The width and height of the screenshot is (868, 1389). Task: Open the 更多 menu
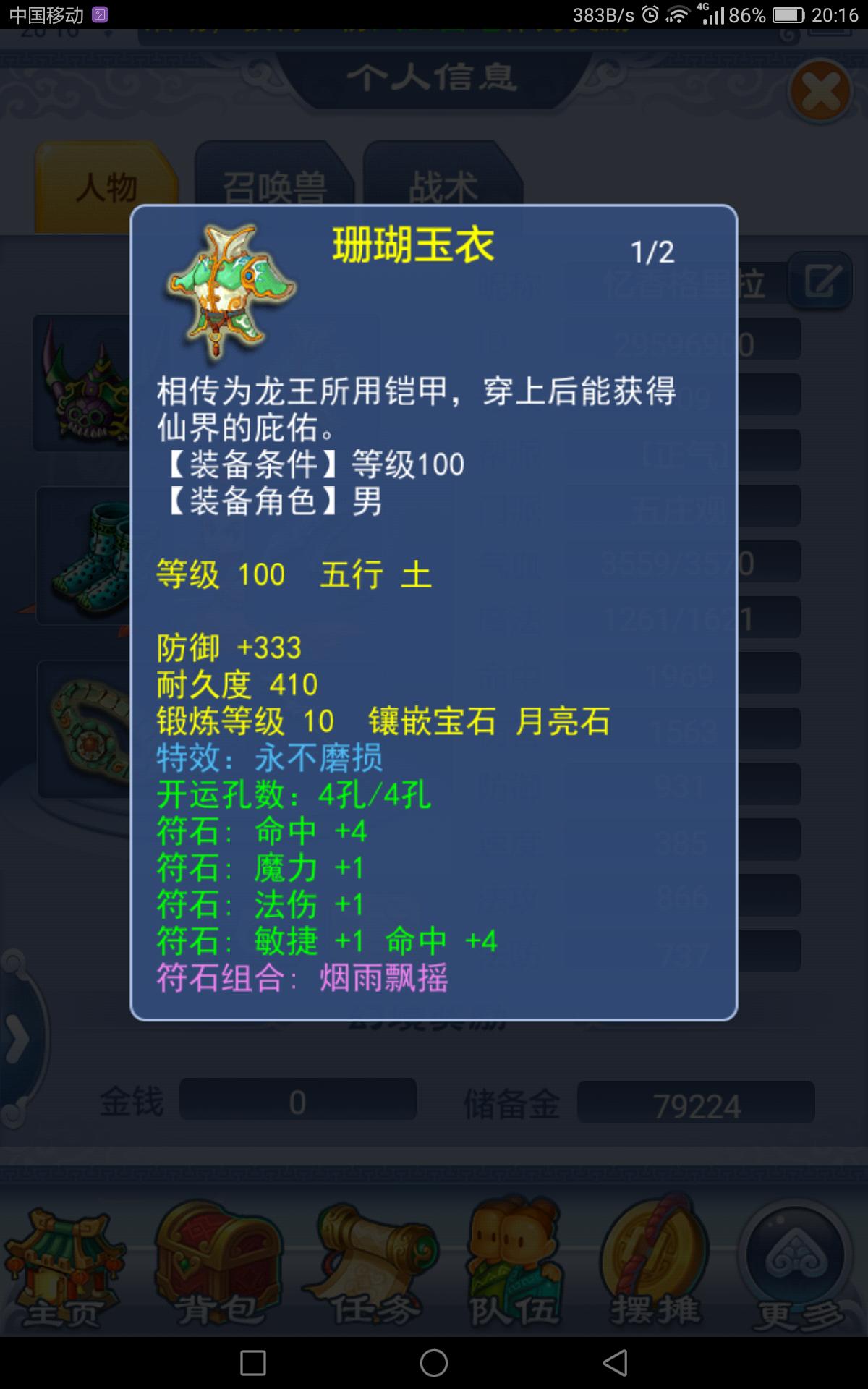[797, 1267]
